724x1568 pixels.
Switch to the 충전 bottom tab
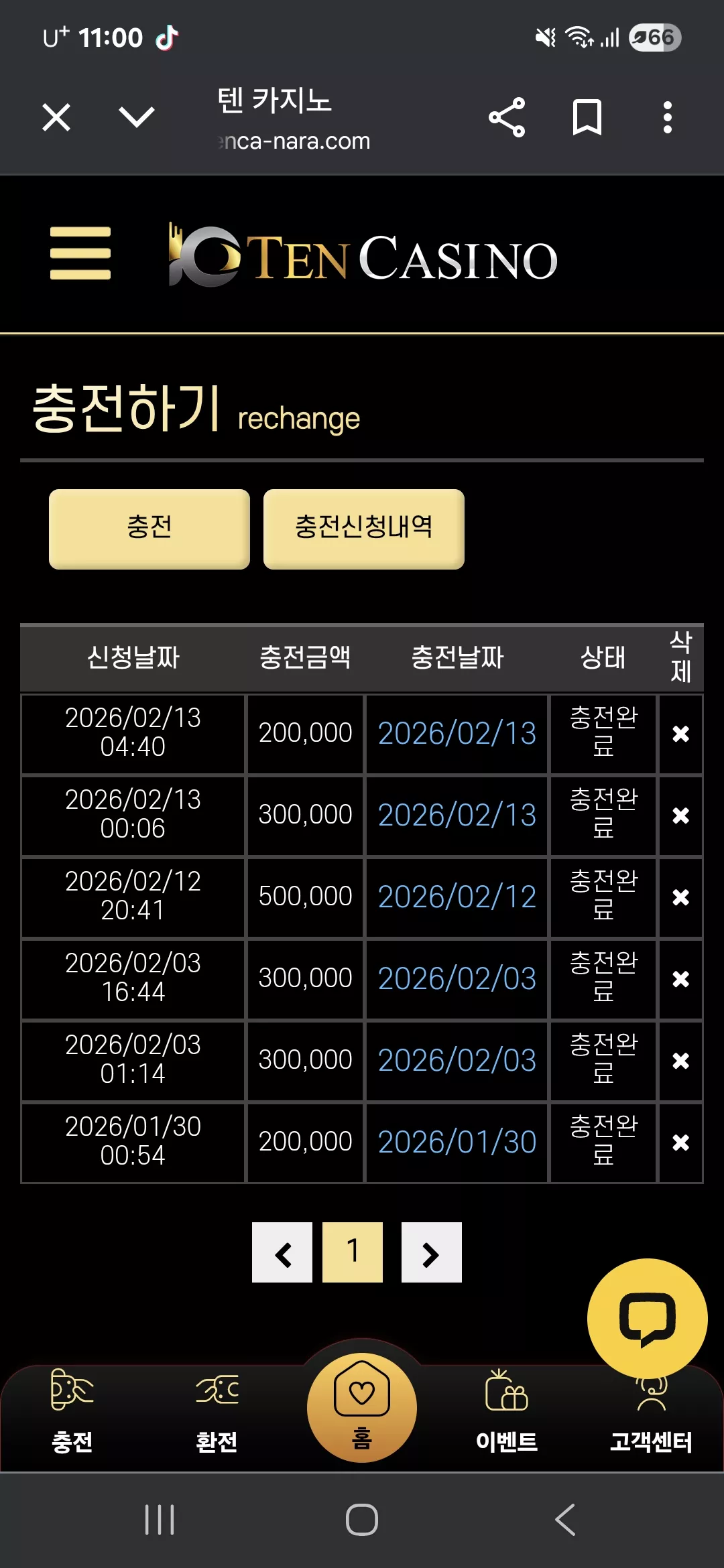click(72, 1412)
